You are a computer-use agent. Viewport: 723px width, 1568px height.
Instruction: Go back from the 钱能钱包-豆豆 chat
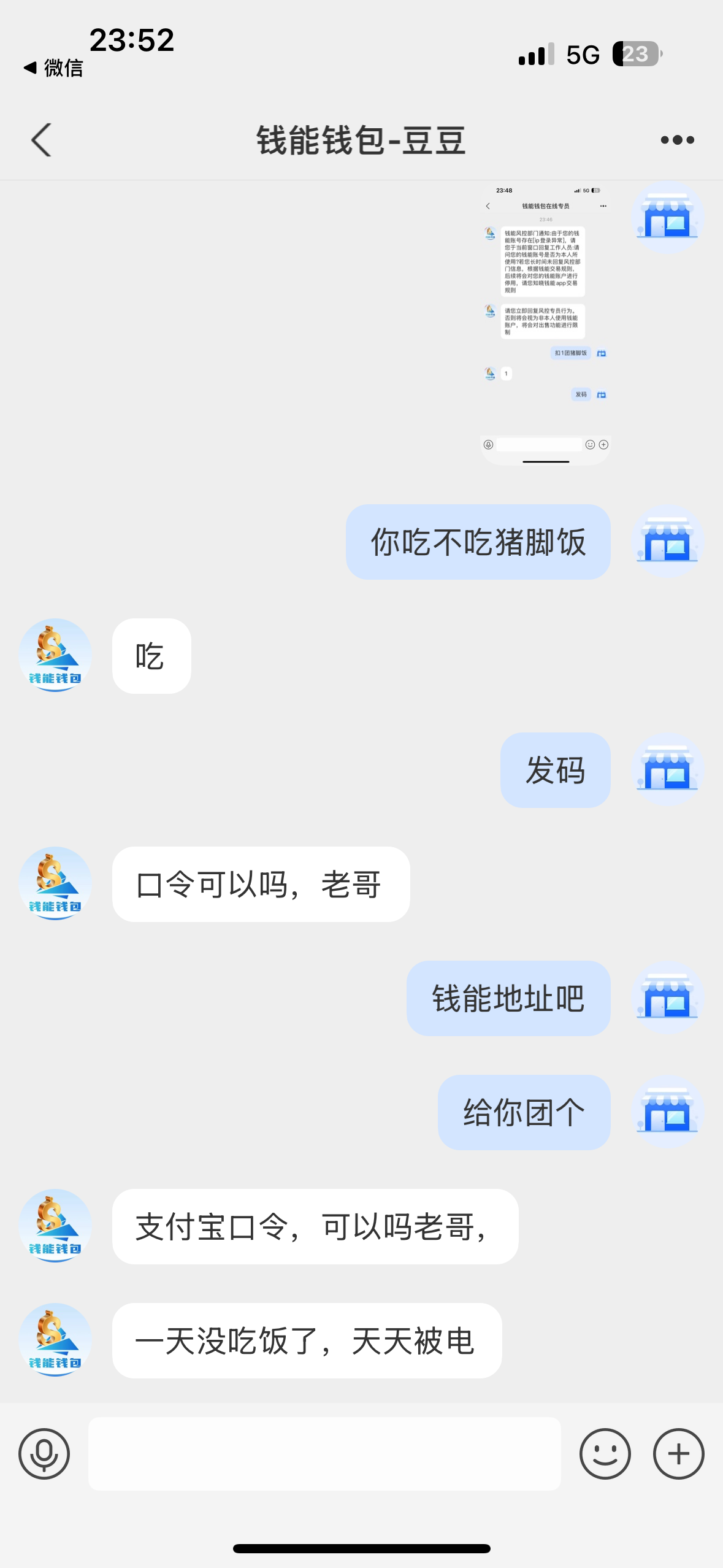coord(41,140)
